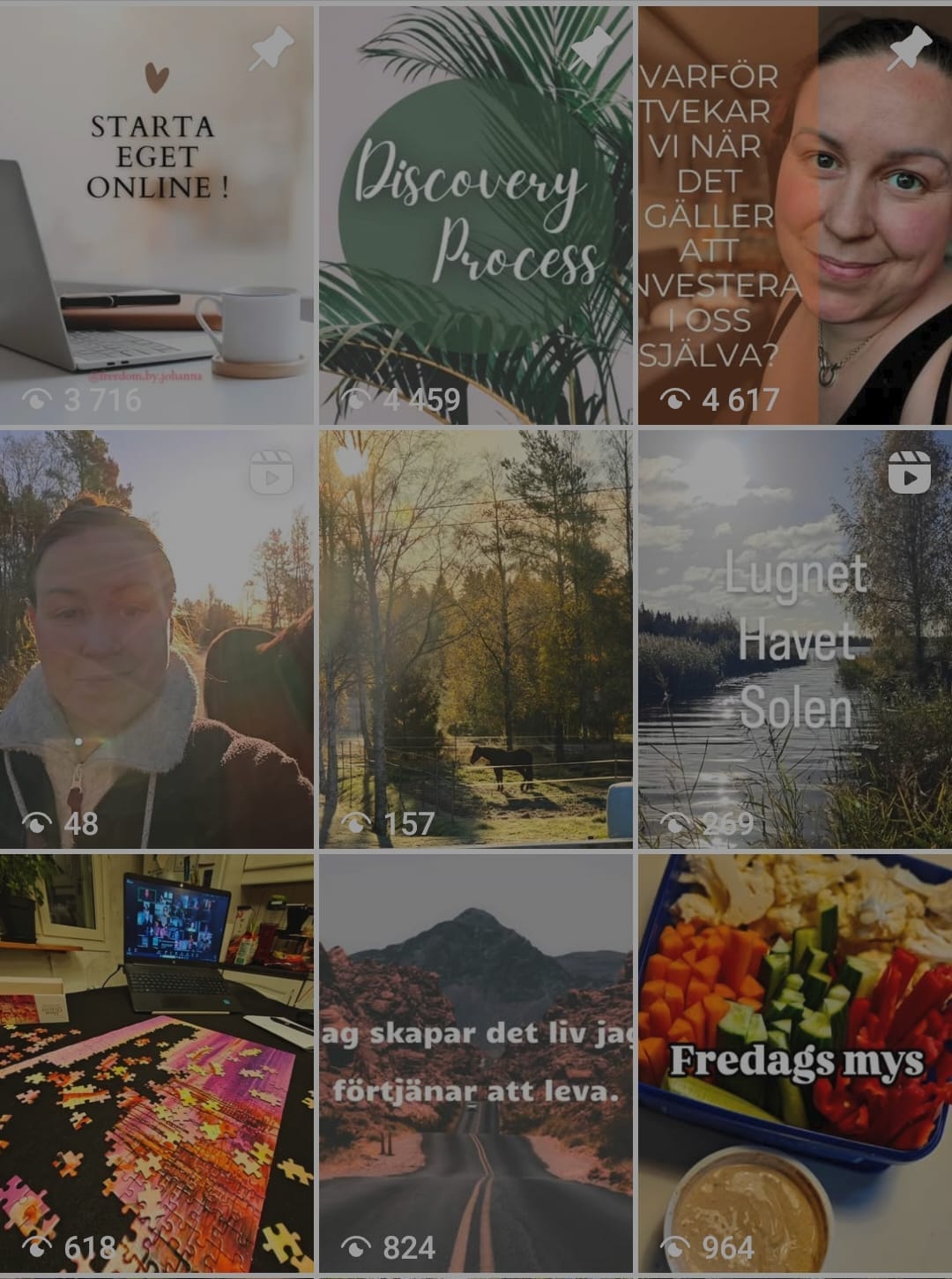View the 'Jag skapar det liv' road post

point(476,1062)
